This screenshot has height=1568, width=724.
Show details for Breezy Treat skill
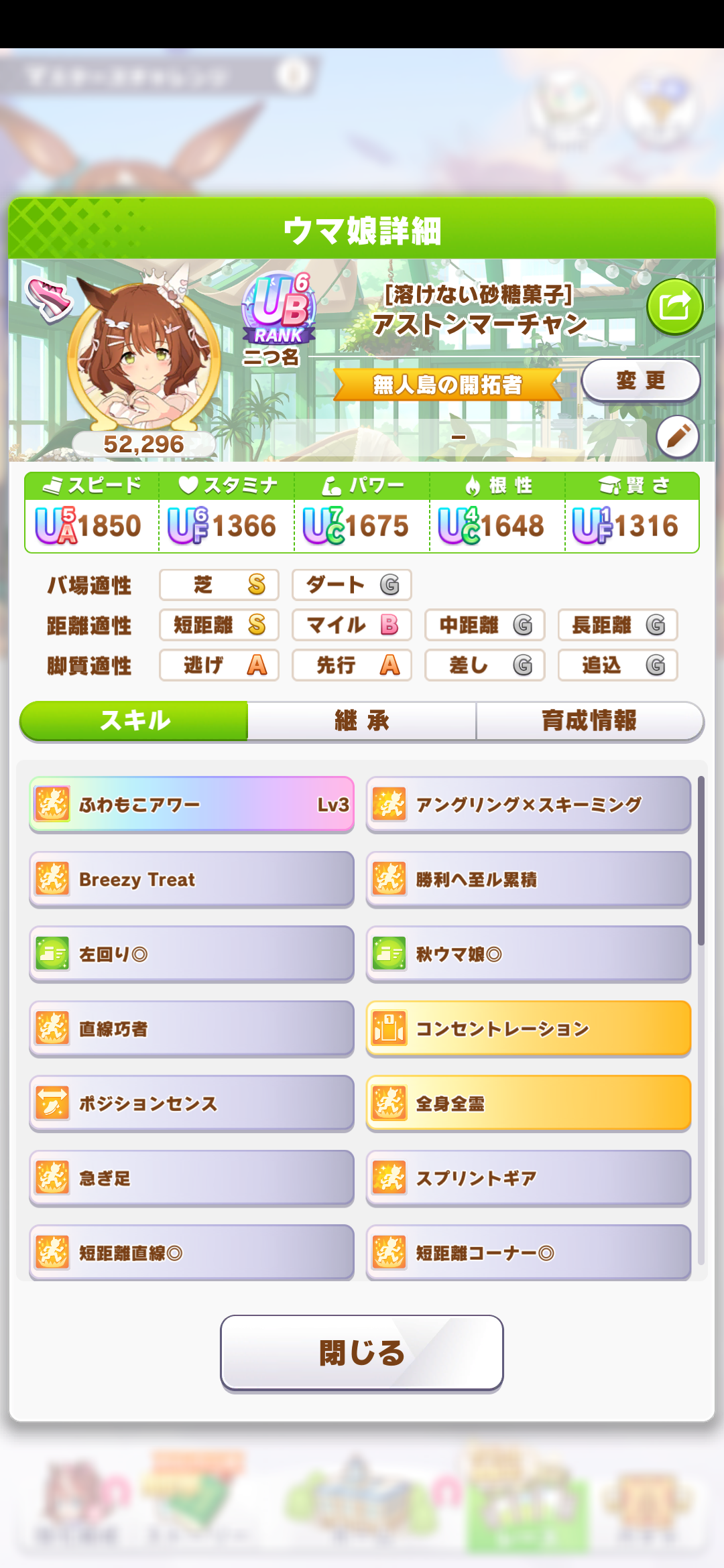[192, 879]
